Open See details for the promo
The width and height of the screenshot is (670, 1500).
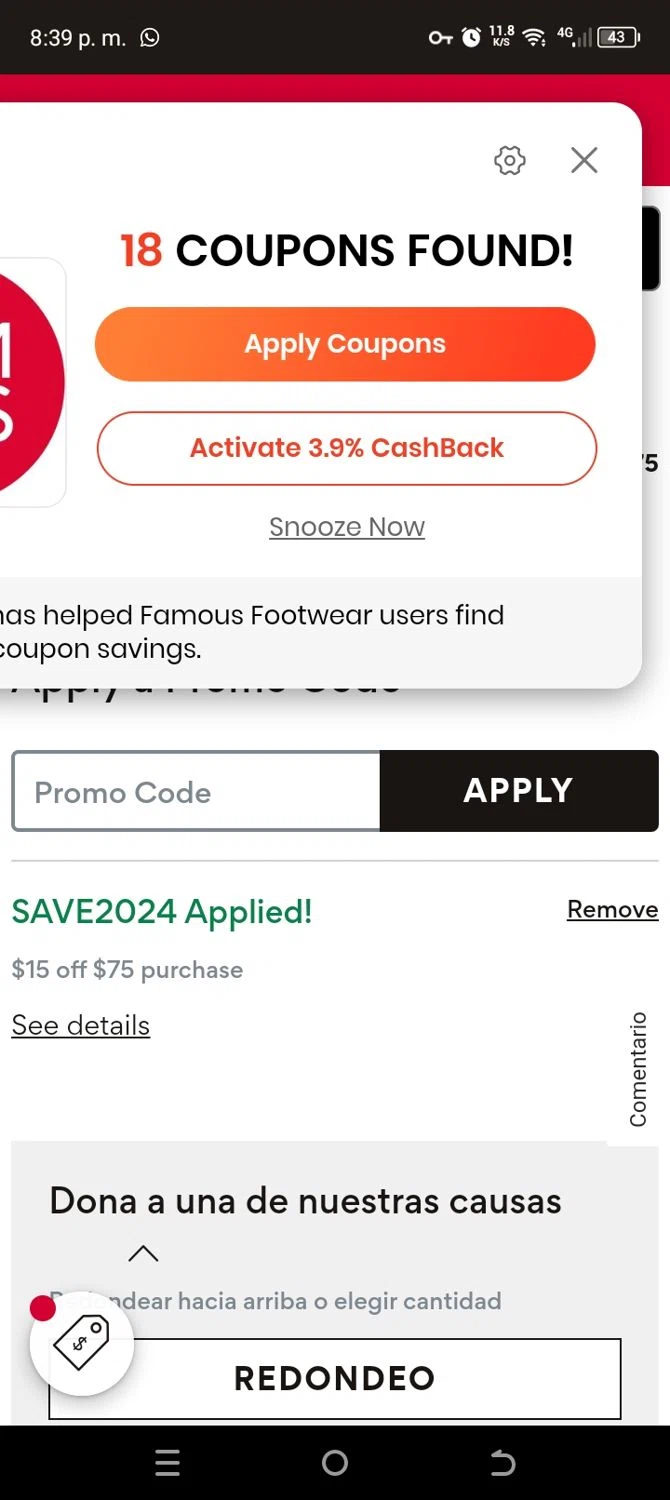click(81, 1025)
